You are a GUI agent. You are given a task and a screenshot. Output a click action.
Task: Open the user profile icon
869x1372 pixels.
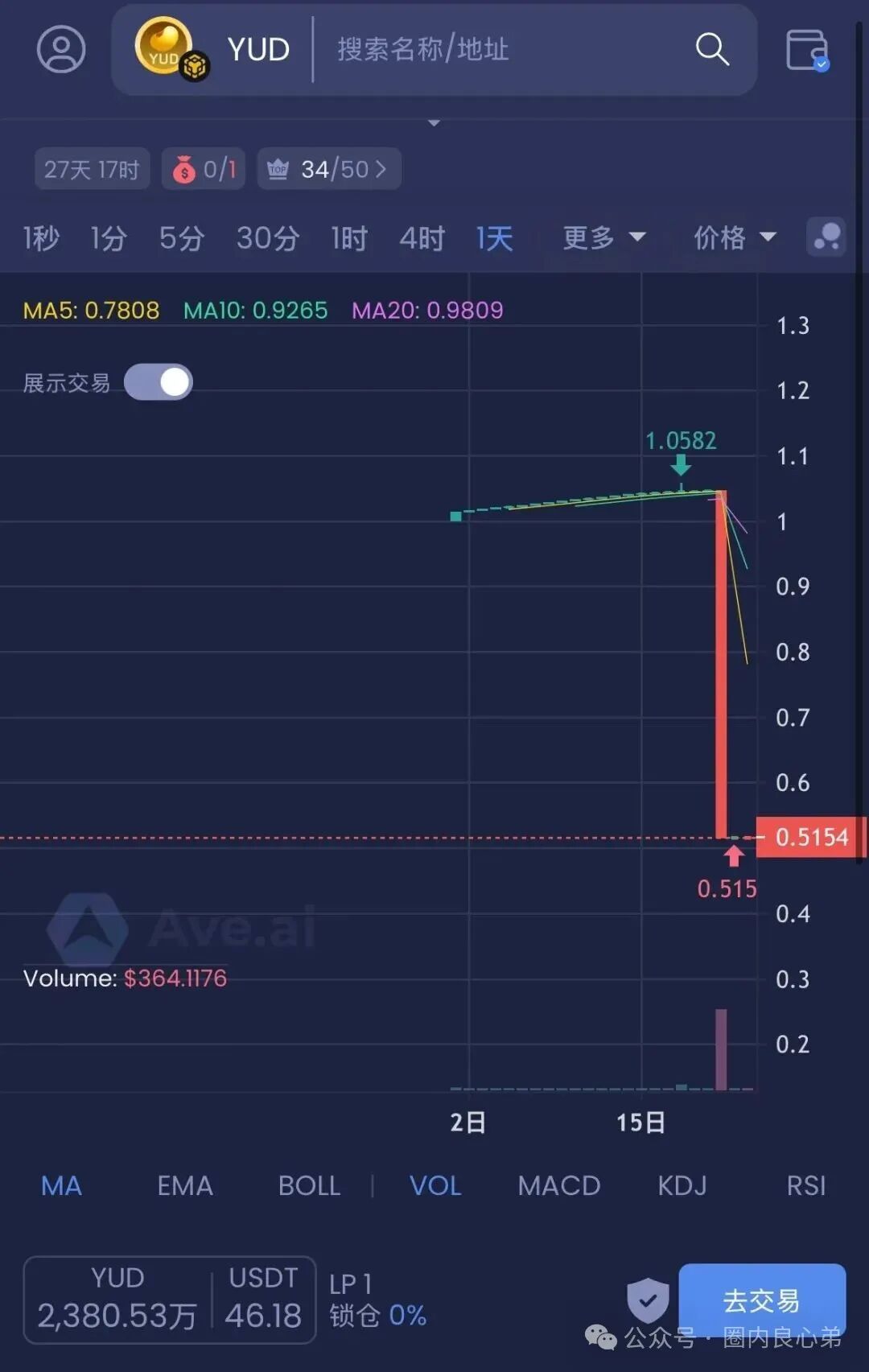click(x=61, y=49)
